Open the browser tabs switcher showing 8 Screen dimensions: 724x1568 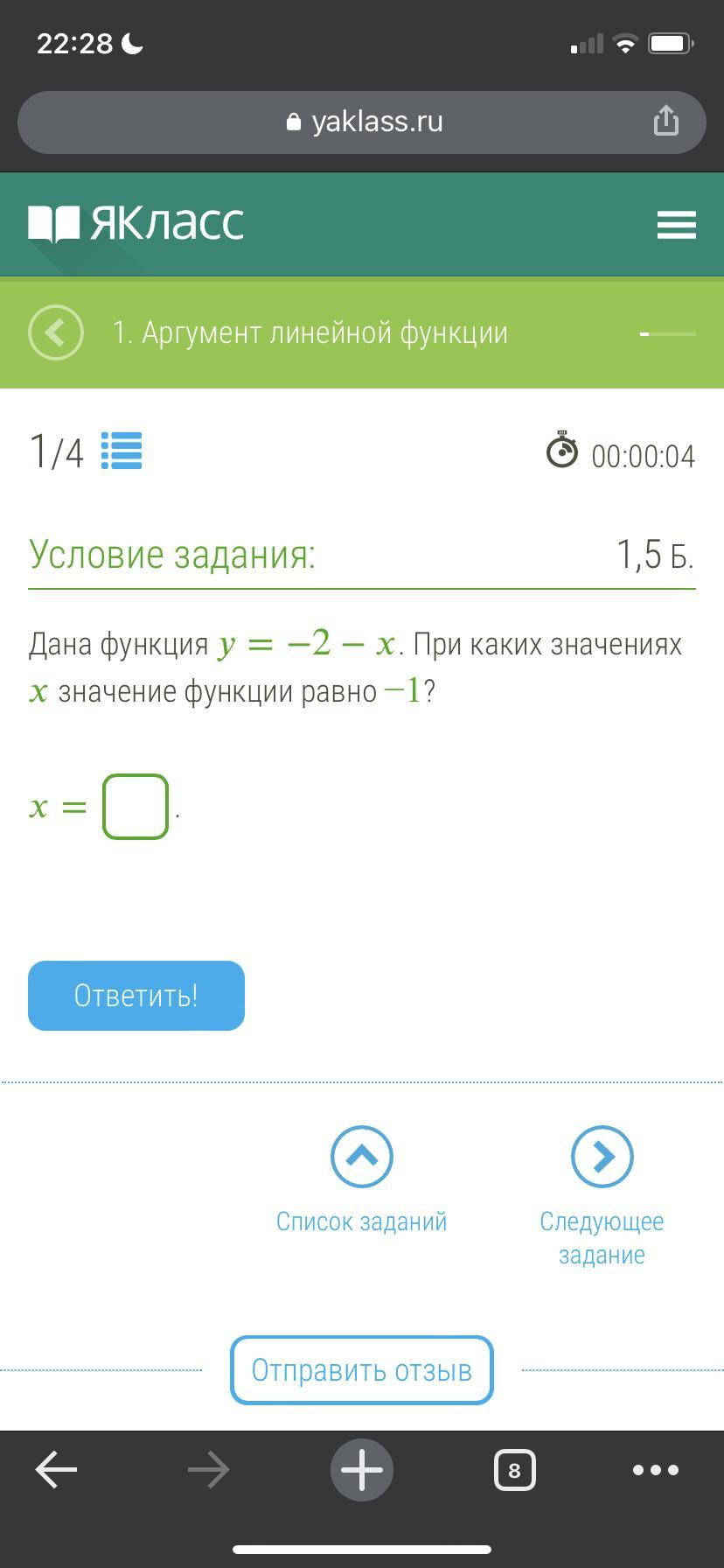[514, 1470]
